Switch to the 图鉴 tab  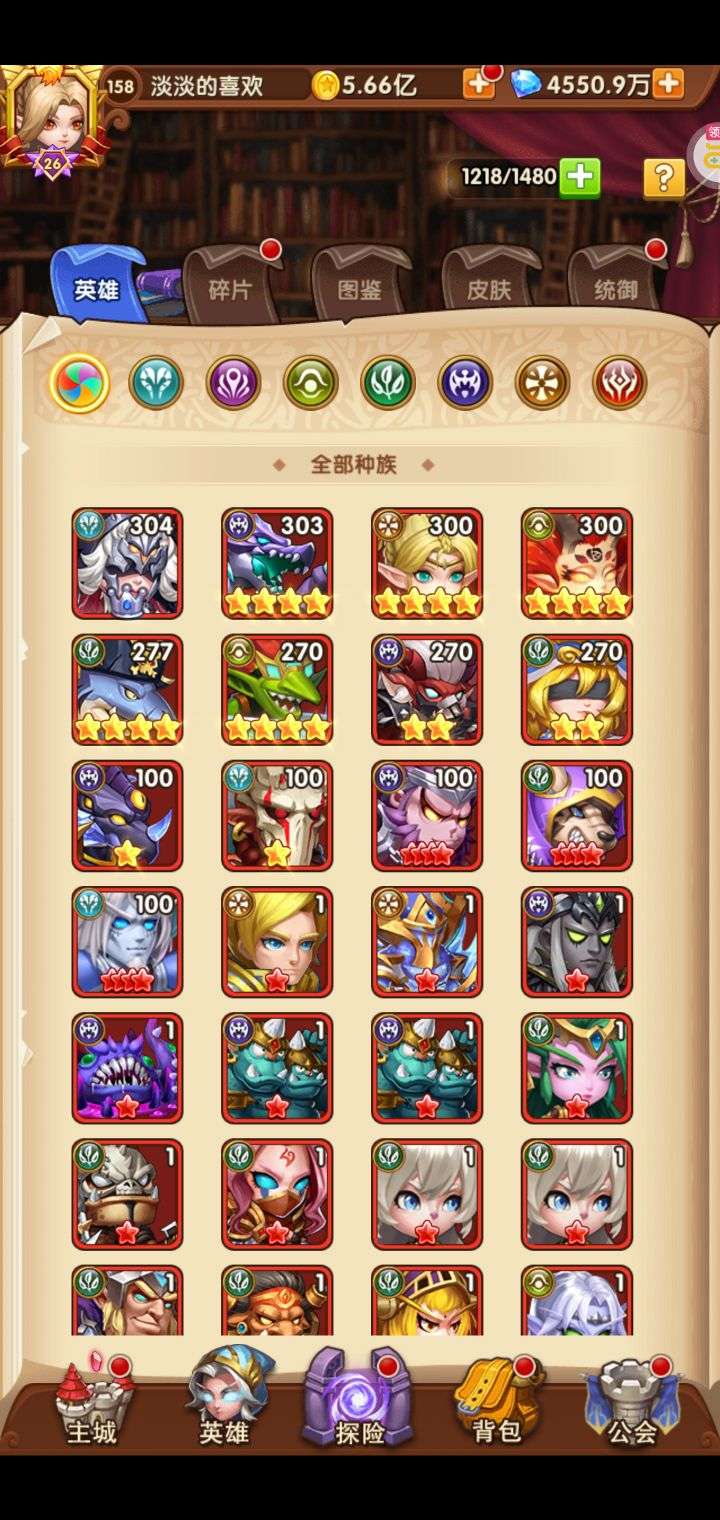360,288
